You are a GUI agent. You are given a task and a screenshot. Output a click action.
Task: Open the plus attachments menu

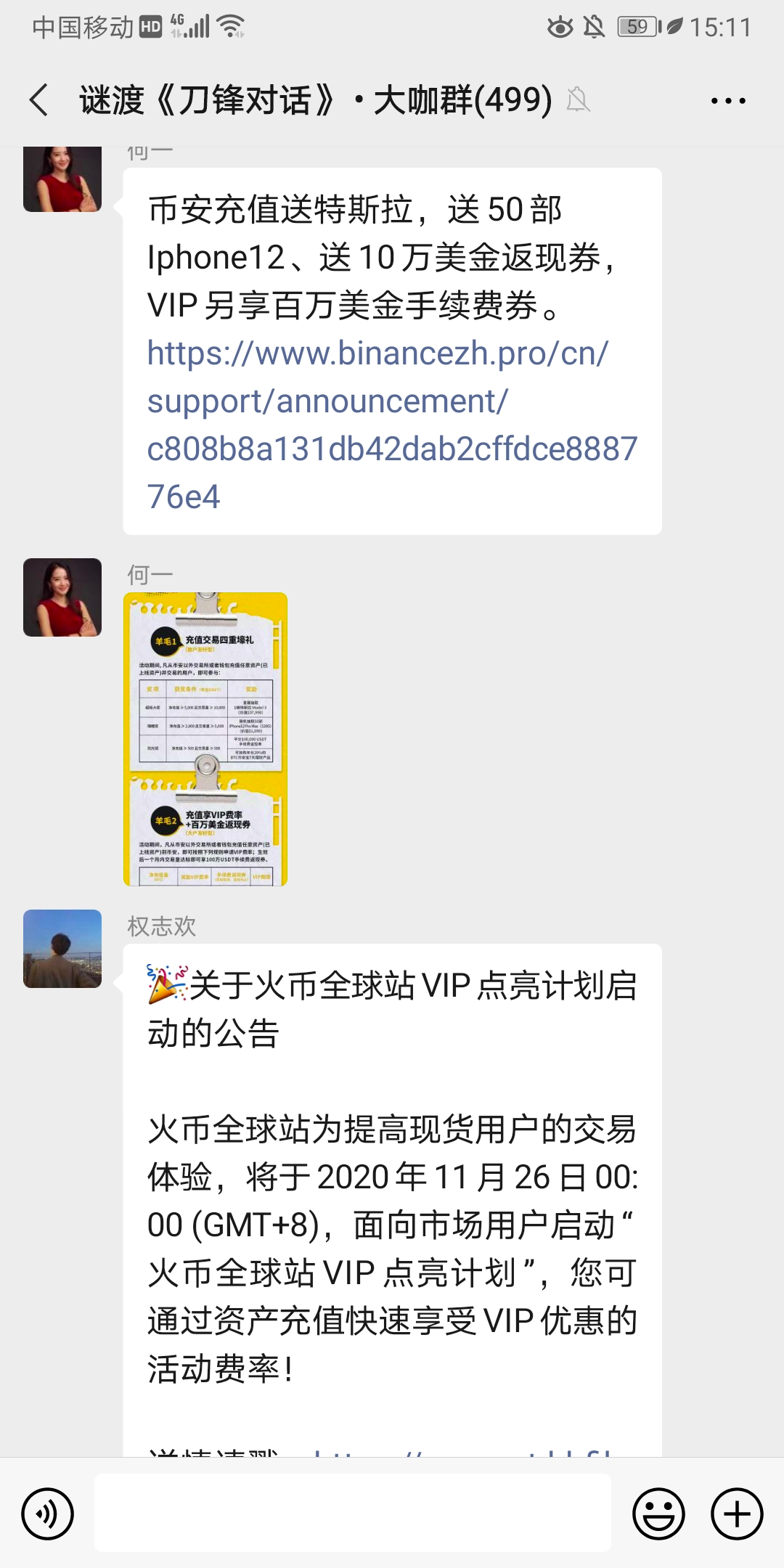737,1514
